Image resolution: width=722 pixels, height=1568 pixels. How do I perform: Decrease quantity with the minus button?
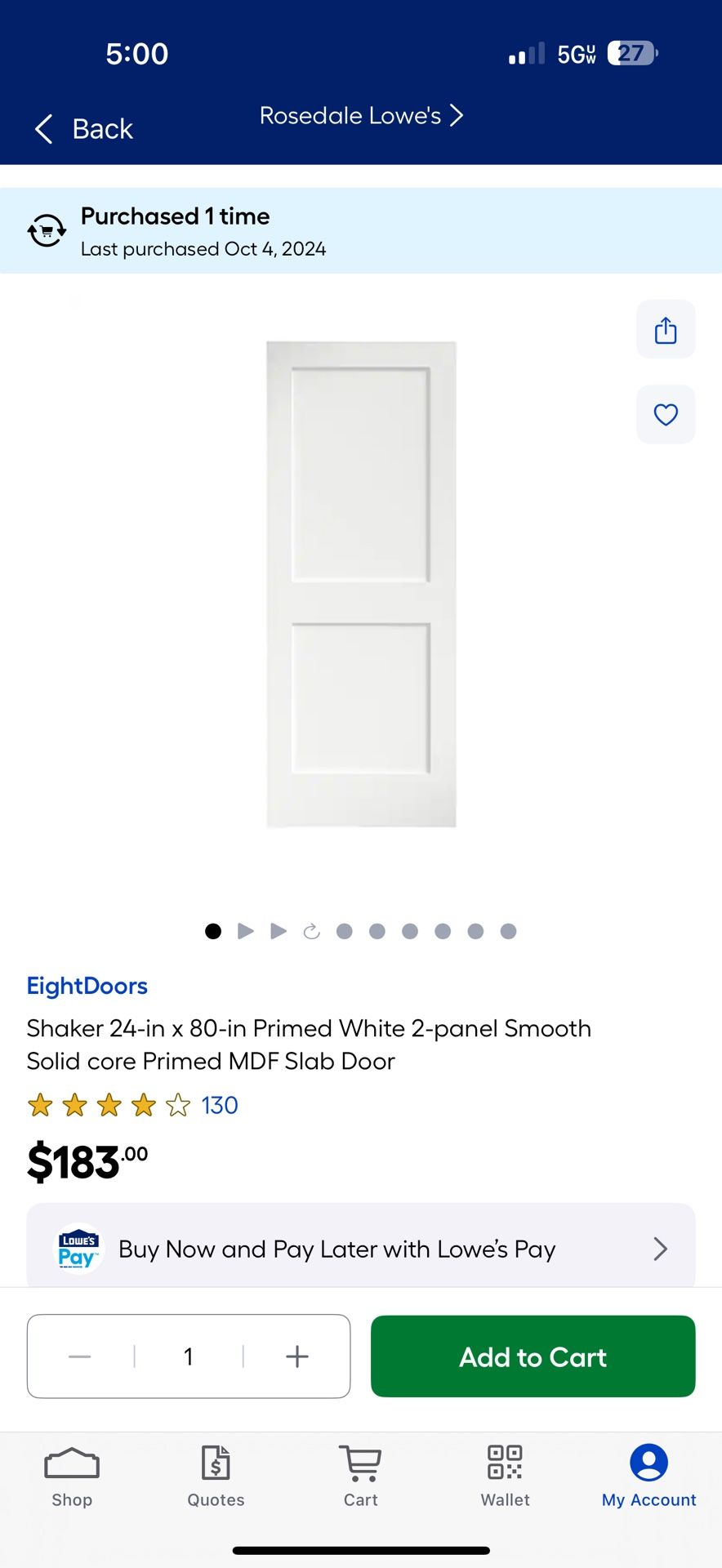tap(80, 1356)
